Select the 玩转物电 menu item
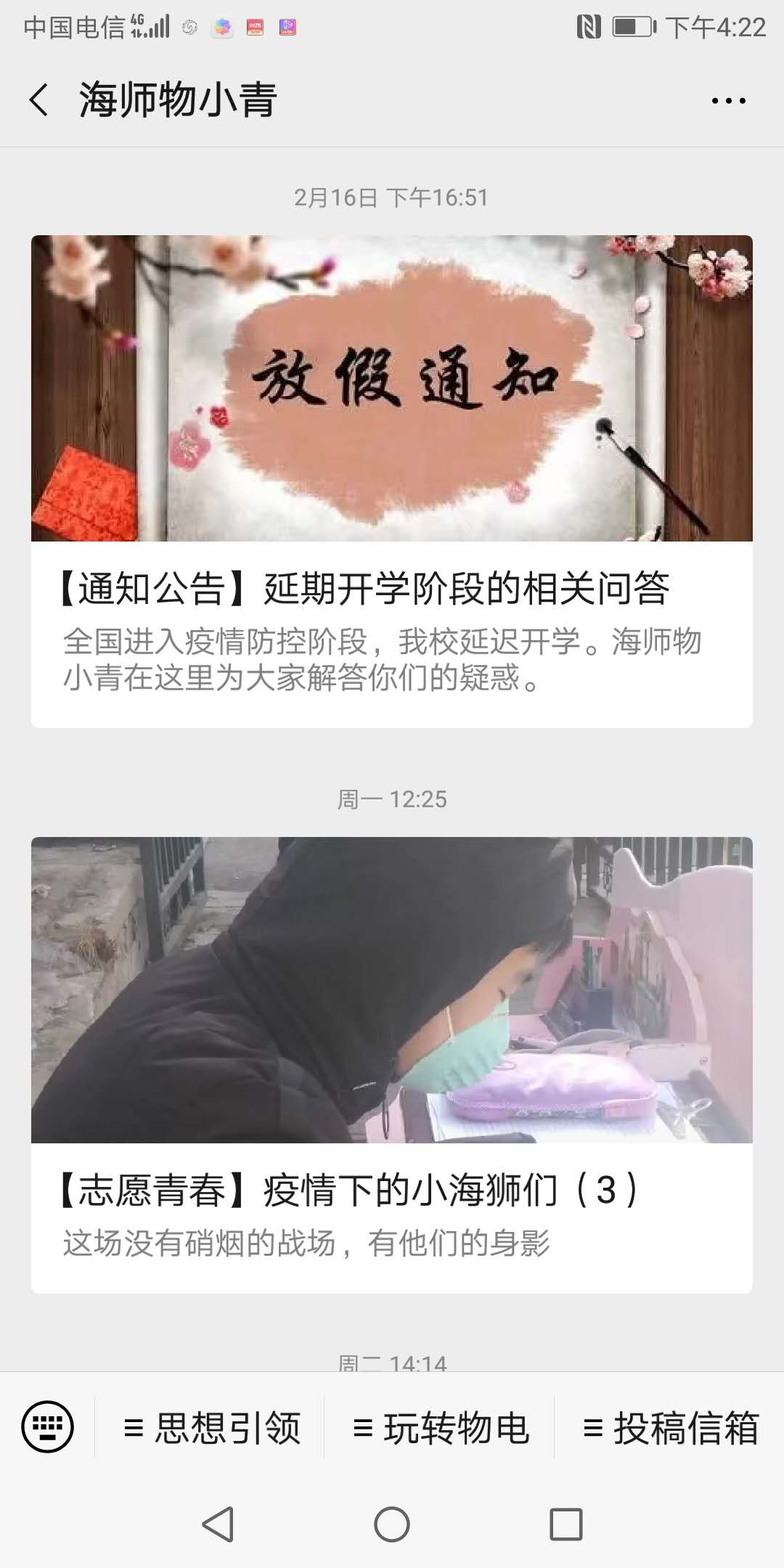The image size is (784, 1568). (457, 1426)
